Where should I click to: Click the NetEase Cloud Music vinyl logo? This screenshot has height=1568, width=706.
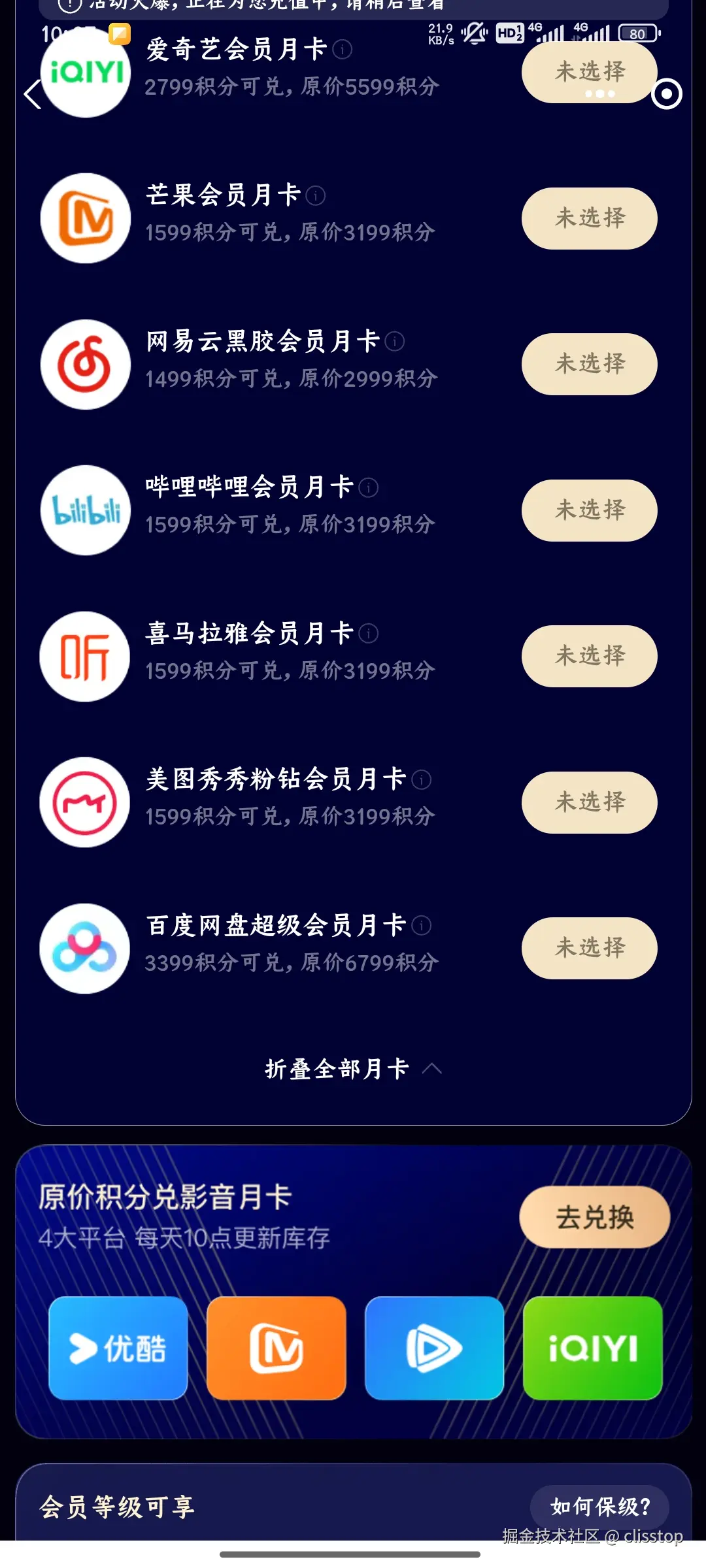[x=85, y=365]
